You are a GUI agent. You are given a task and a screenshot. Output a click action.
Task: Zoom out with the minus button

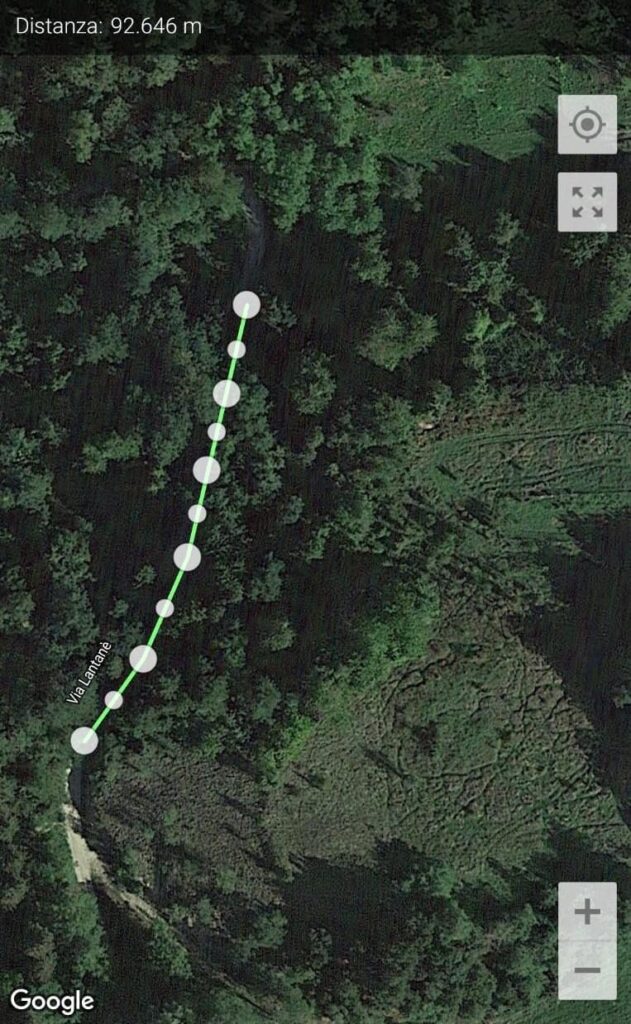point(587,970)
